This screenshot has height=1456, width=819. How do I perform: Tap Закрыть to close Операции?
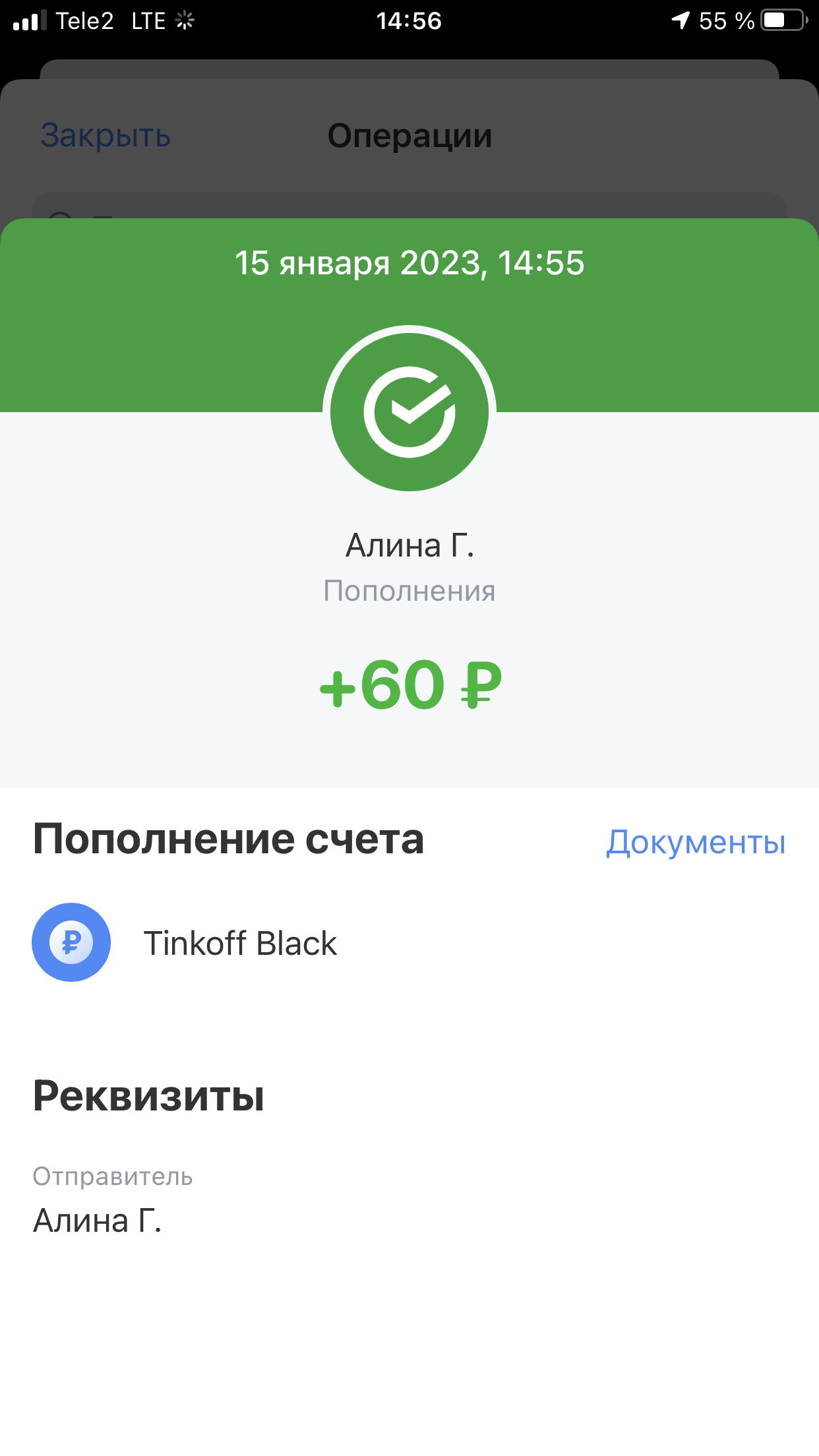(106, 135)
